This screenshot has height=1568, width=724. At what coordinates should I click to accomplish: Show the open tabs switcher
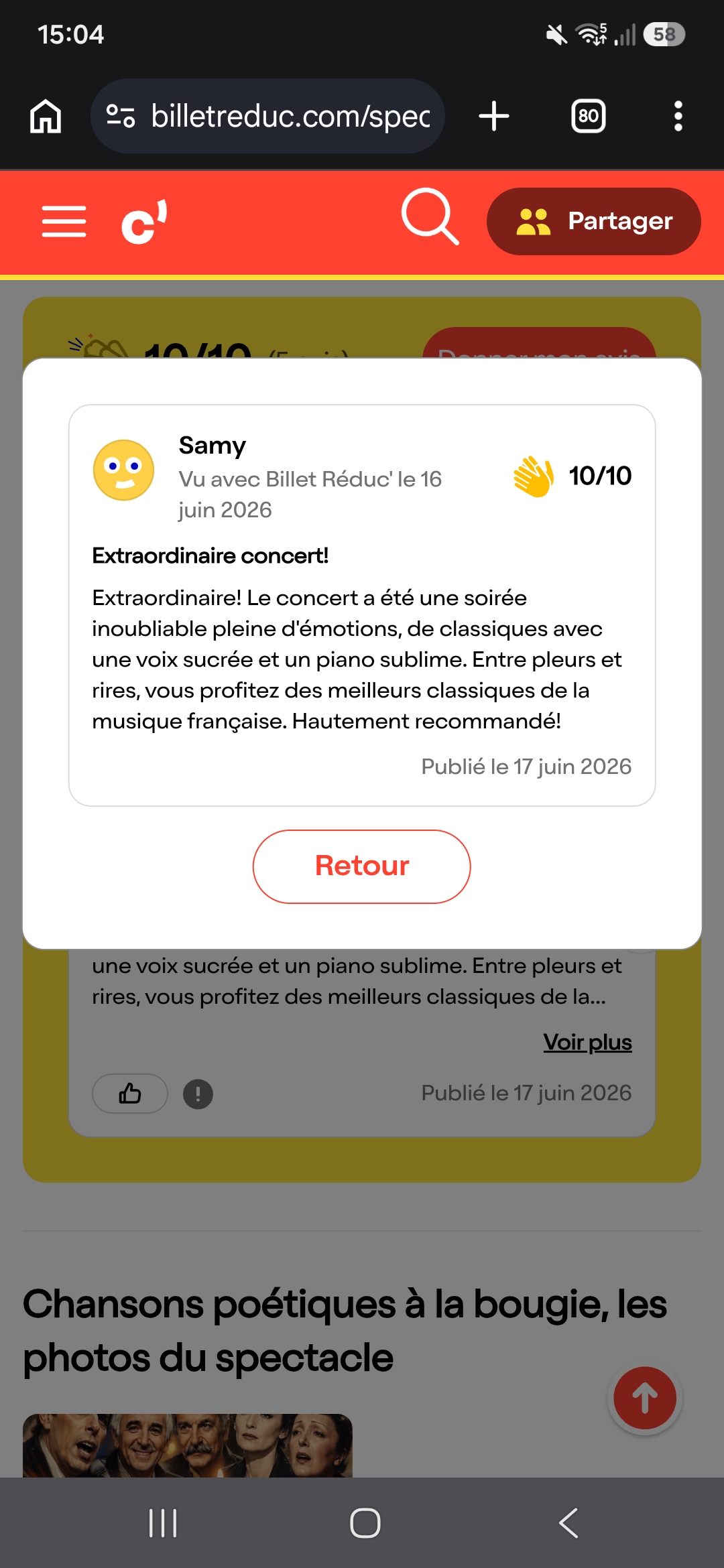[589, 116]
